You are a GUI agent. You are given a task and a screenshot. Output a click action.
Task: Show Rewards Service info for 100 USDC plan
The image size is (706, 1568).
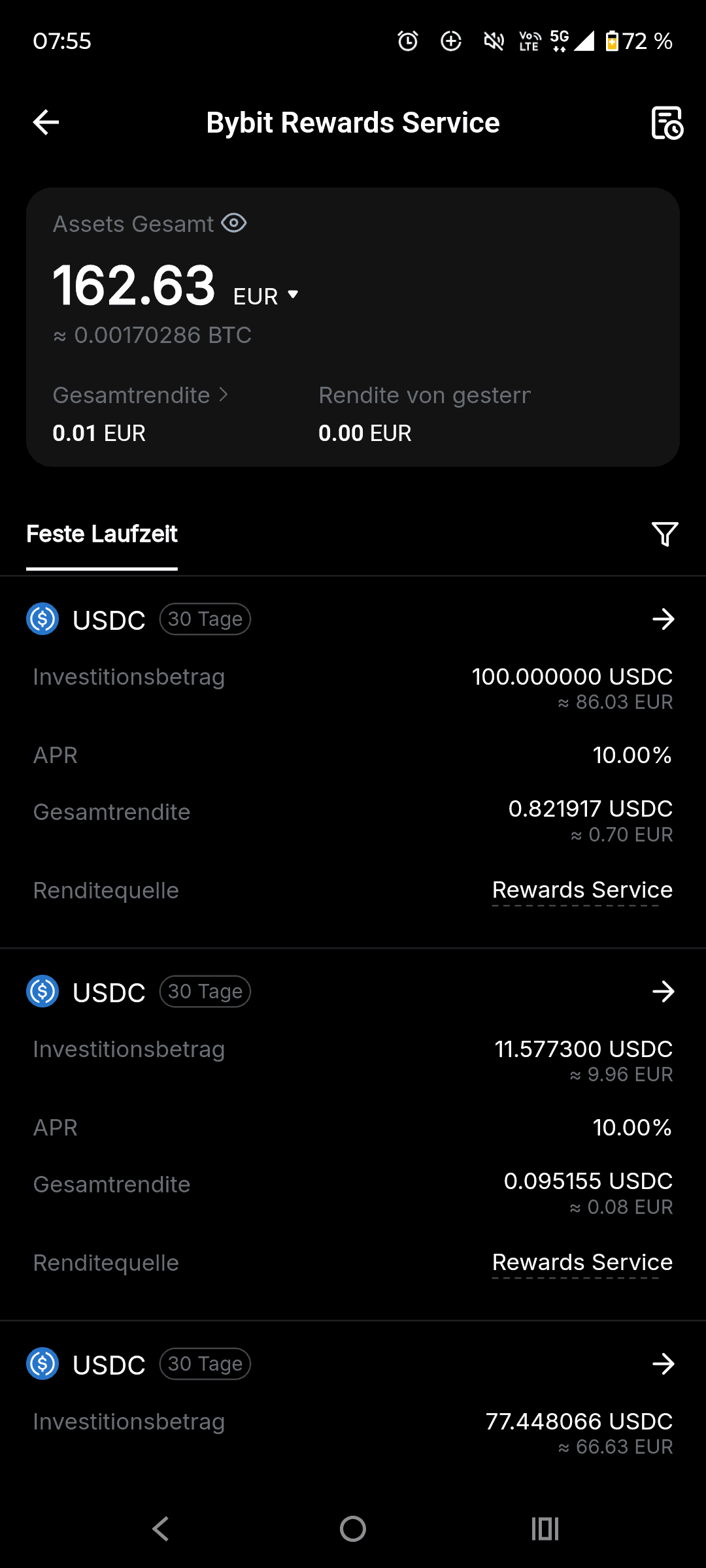pyautogui.click(x=582, y=890)
